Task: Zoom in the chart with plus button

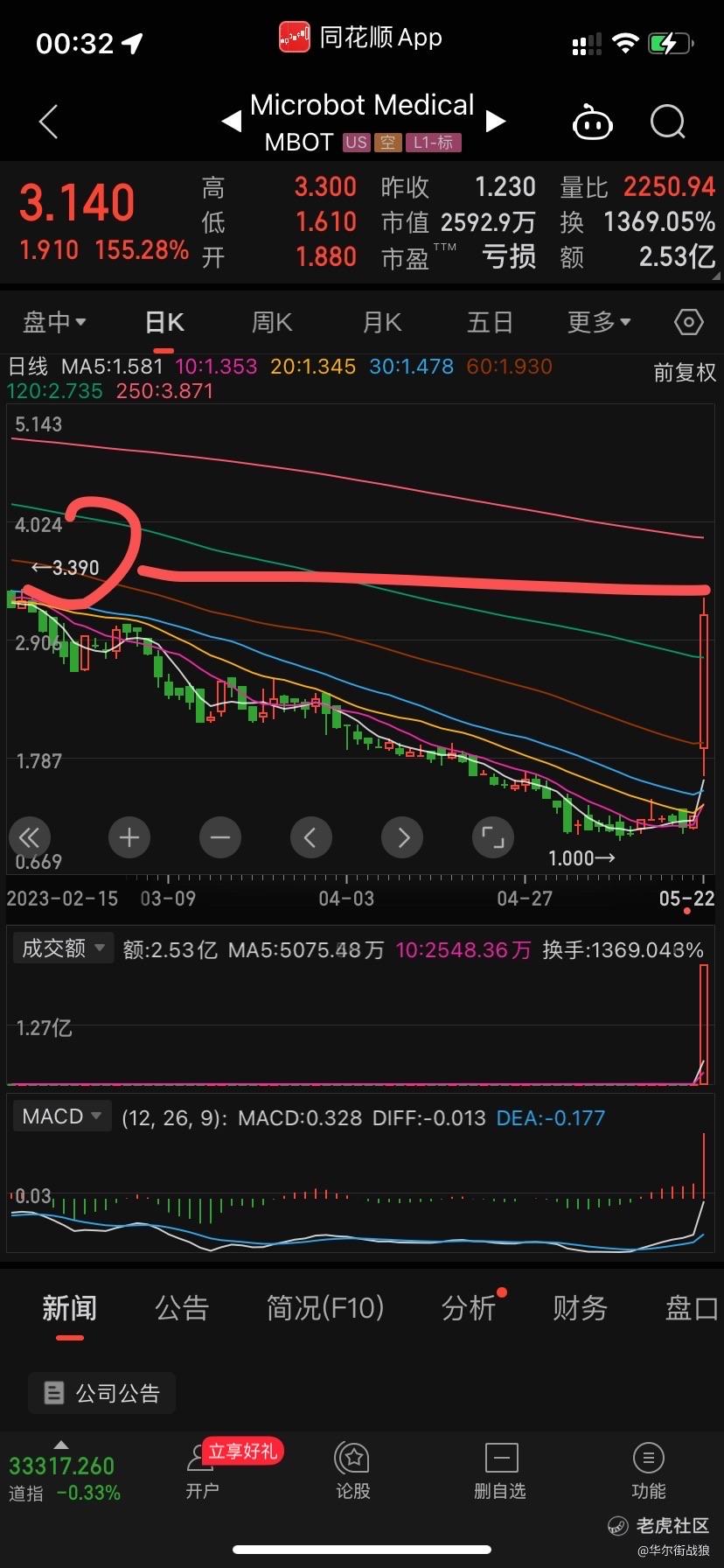Action: tap(129, 838)
